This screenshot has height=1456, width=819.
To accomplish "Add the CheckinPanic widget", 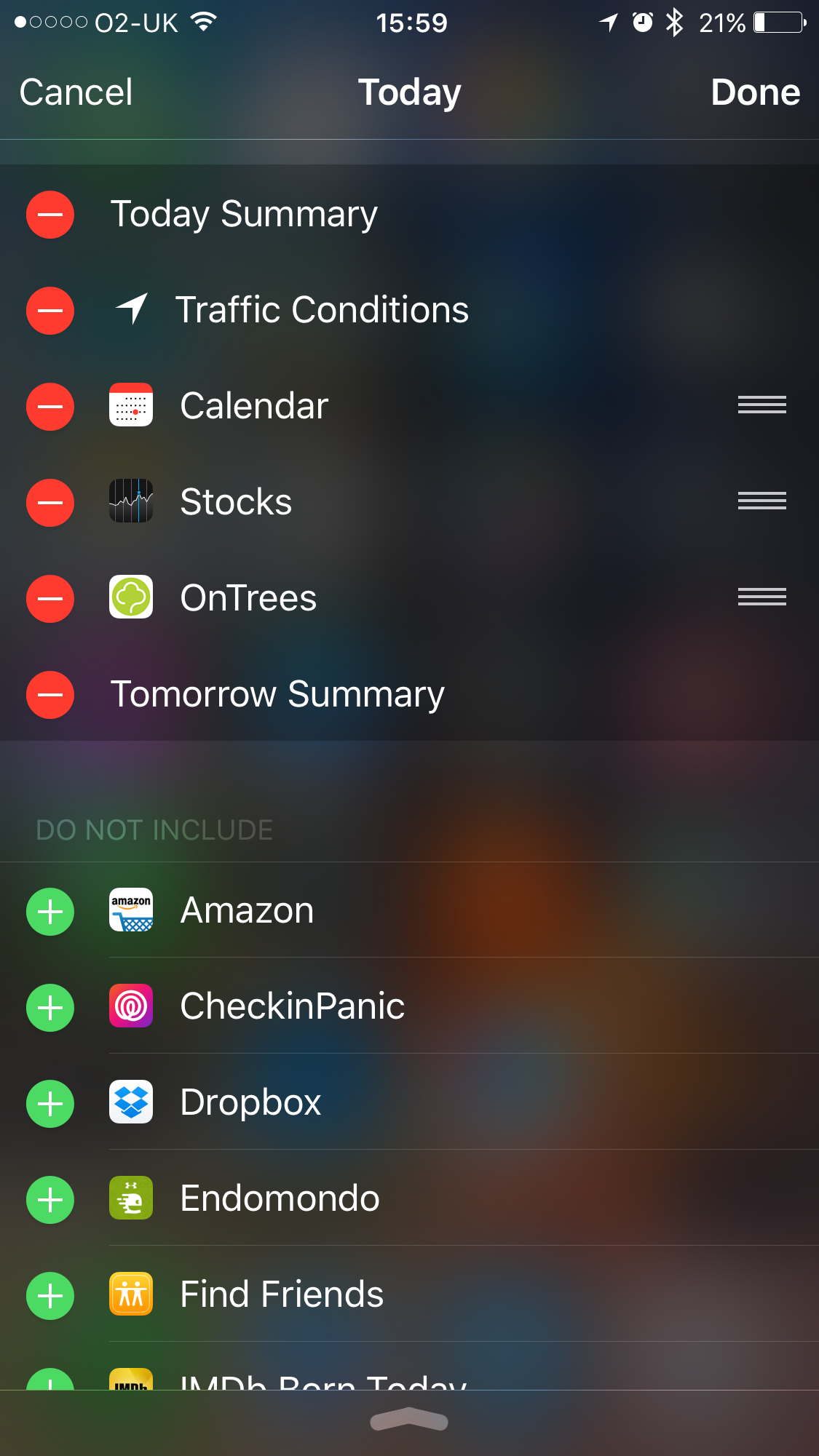I will coord(50,1008).
